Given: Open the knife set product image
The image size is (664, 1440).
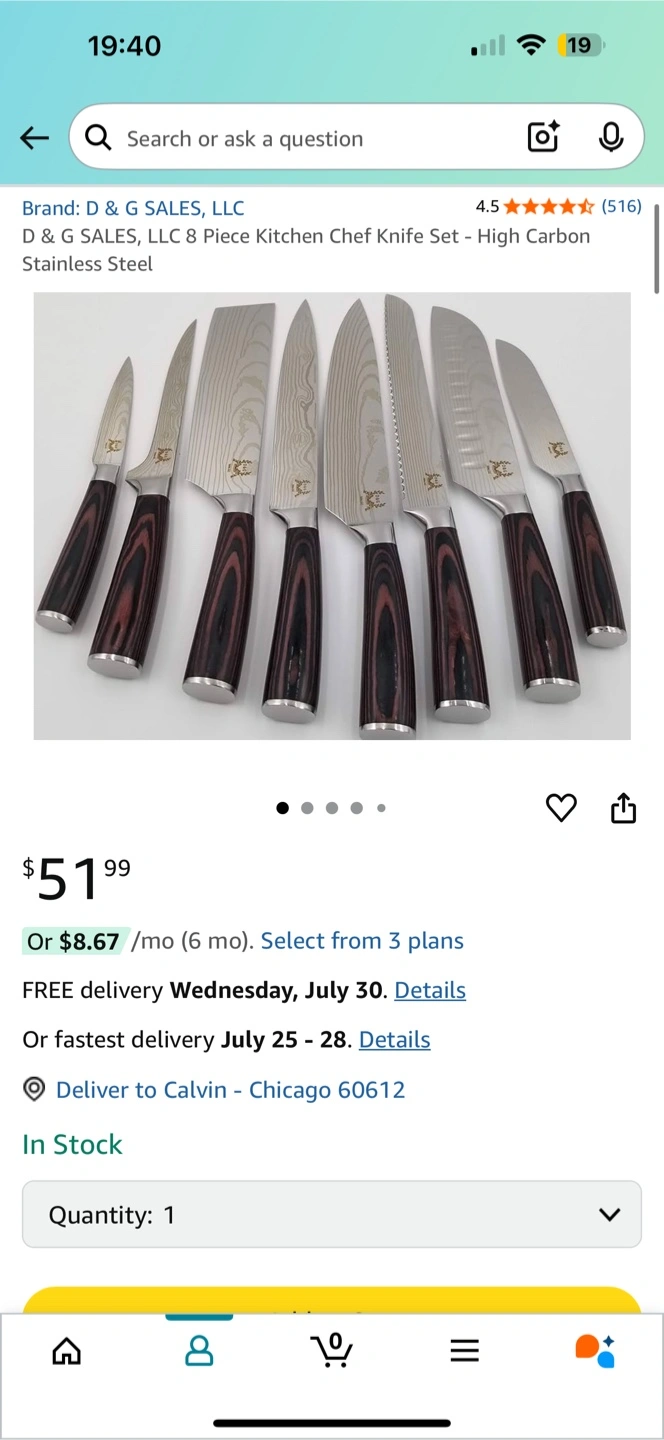Looking at the screenshot, I should pyautogui.click(x=332, y=515).
